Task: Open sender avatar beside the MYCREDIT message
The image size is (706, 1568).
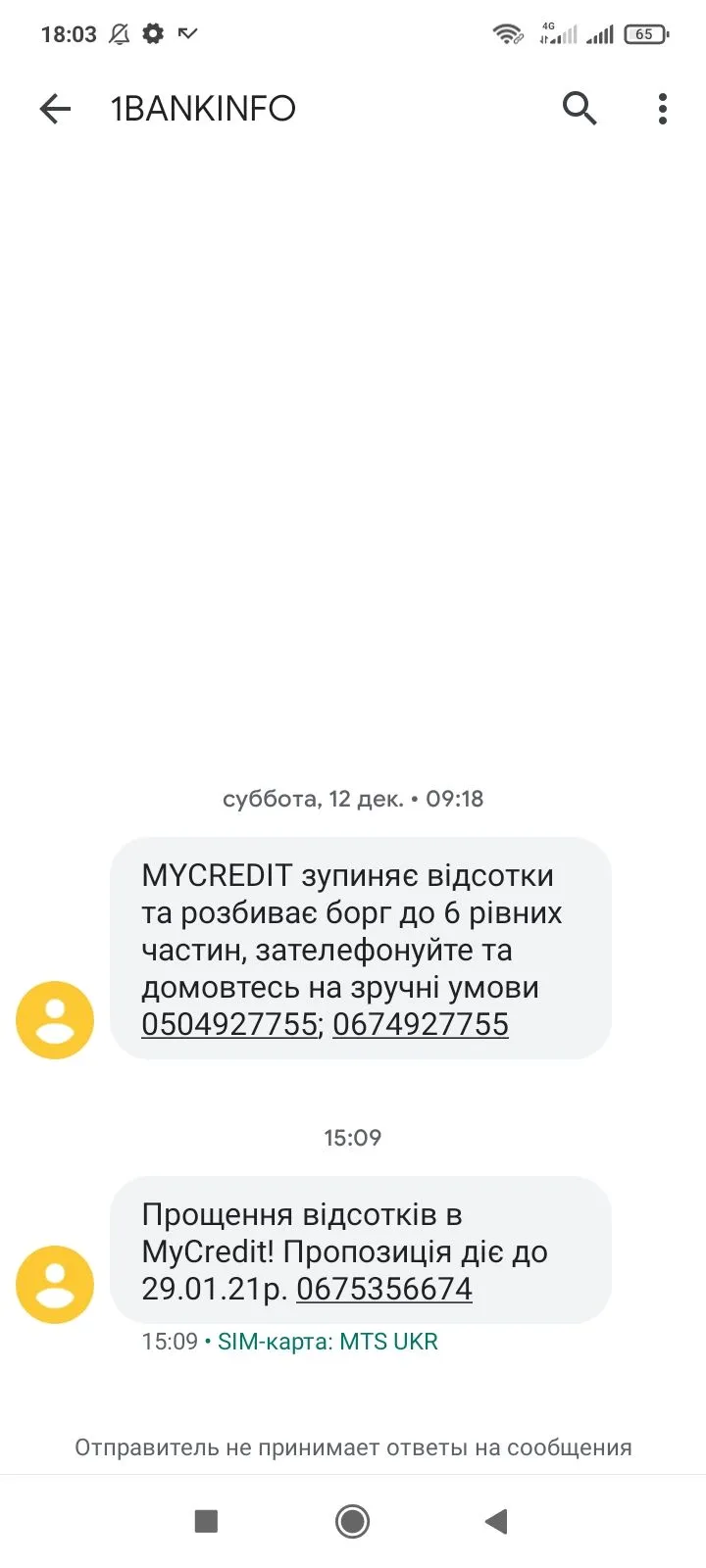Action: pos(55,1020)
